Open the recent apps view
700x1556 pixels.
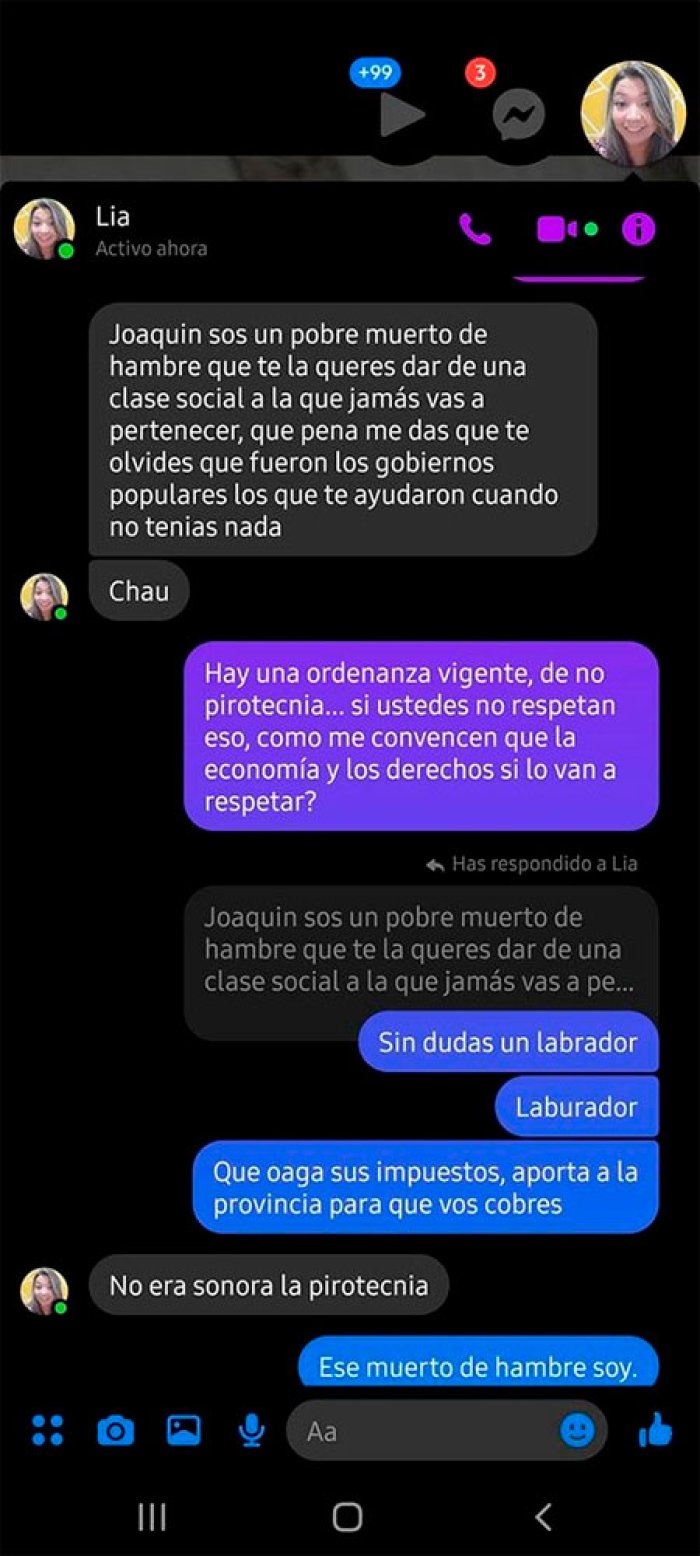152,1517
